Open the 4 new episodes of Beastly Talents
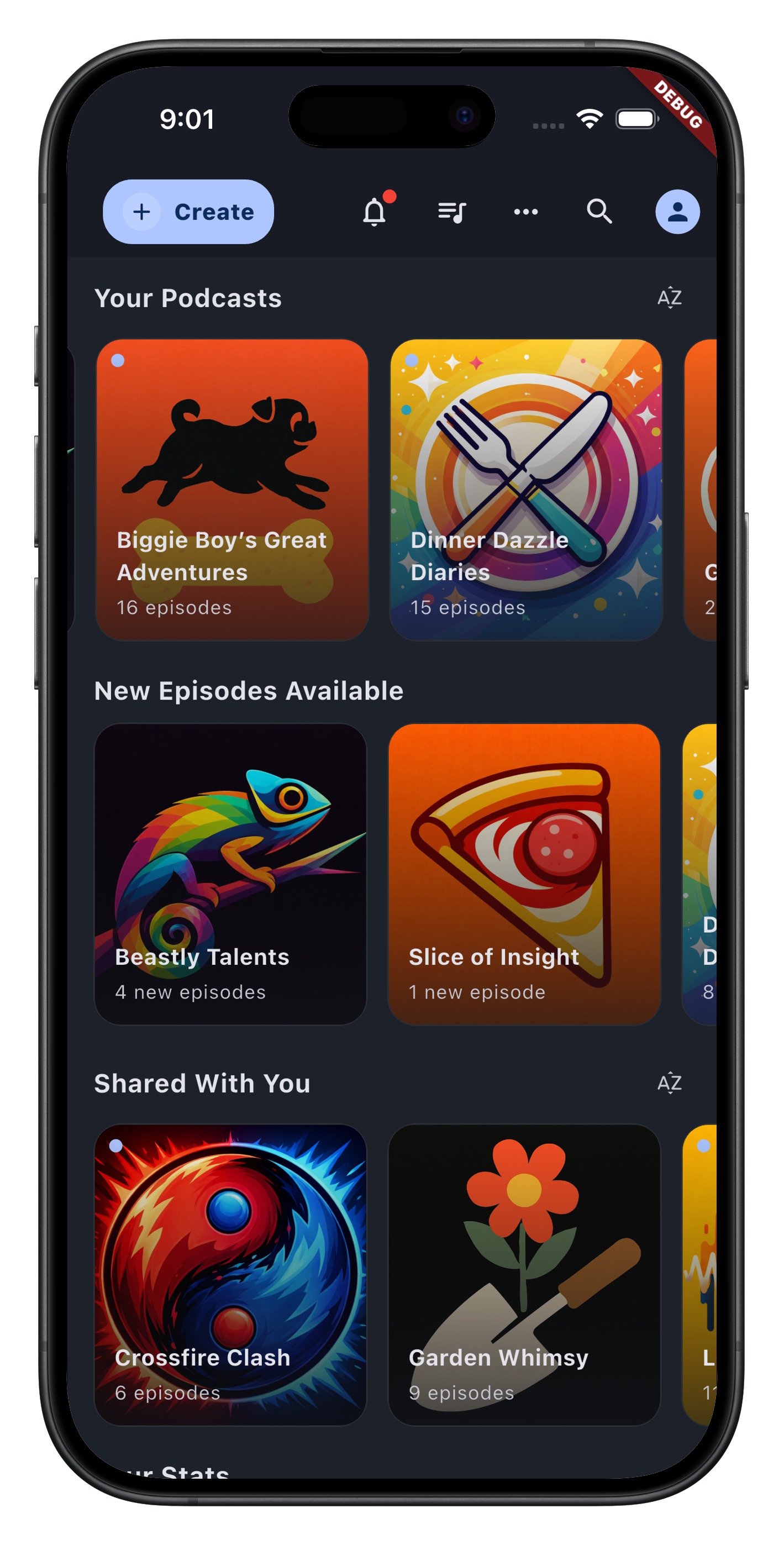 (231, 876)
